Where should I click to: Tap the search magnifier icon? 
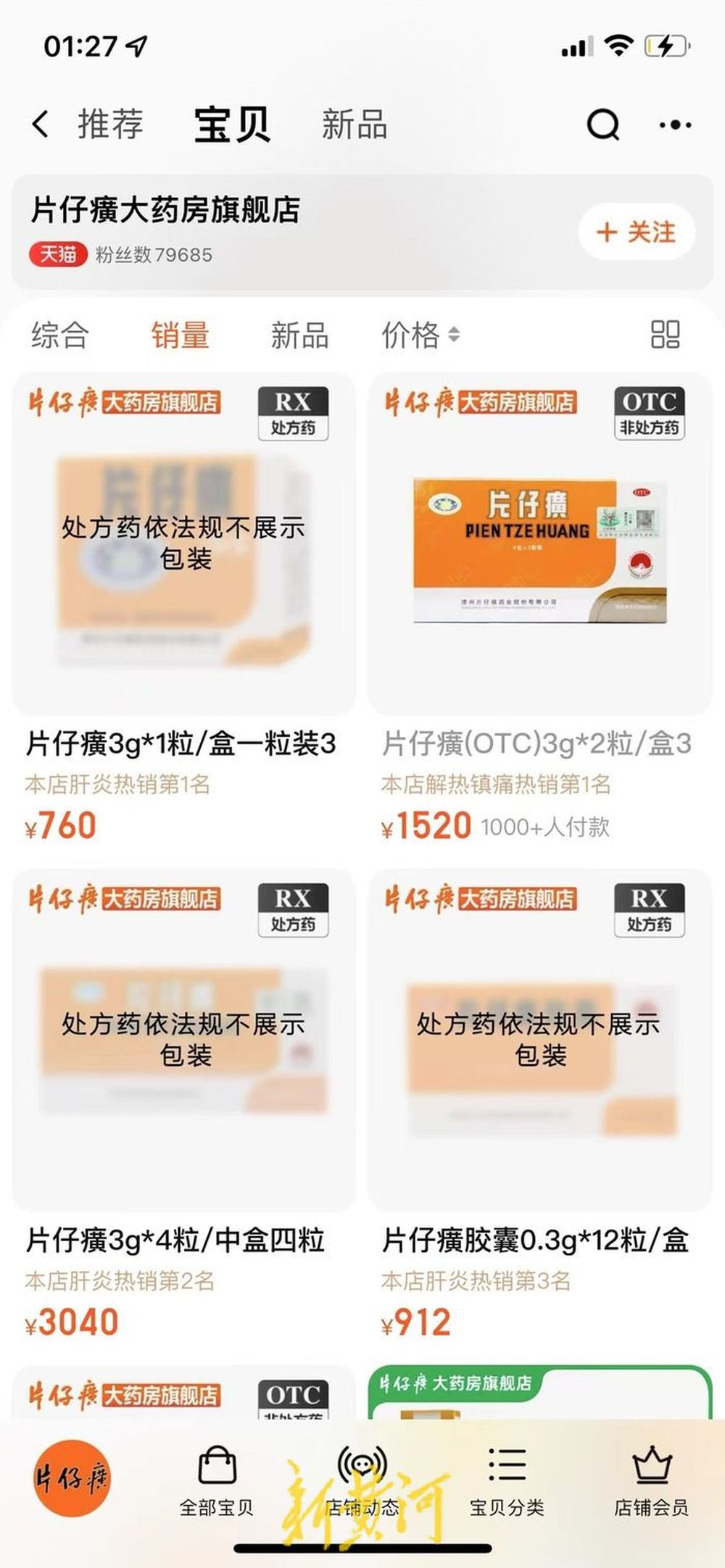coord(600,125)
